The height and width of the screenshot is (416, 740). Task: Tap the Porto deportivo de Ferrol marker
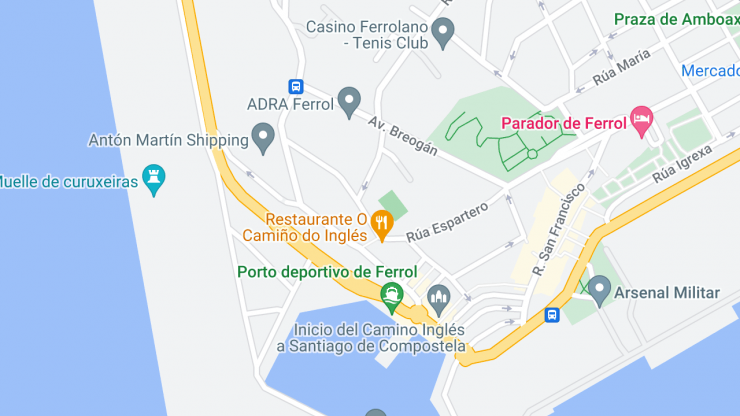click(391, 295)
